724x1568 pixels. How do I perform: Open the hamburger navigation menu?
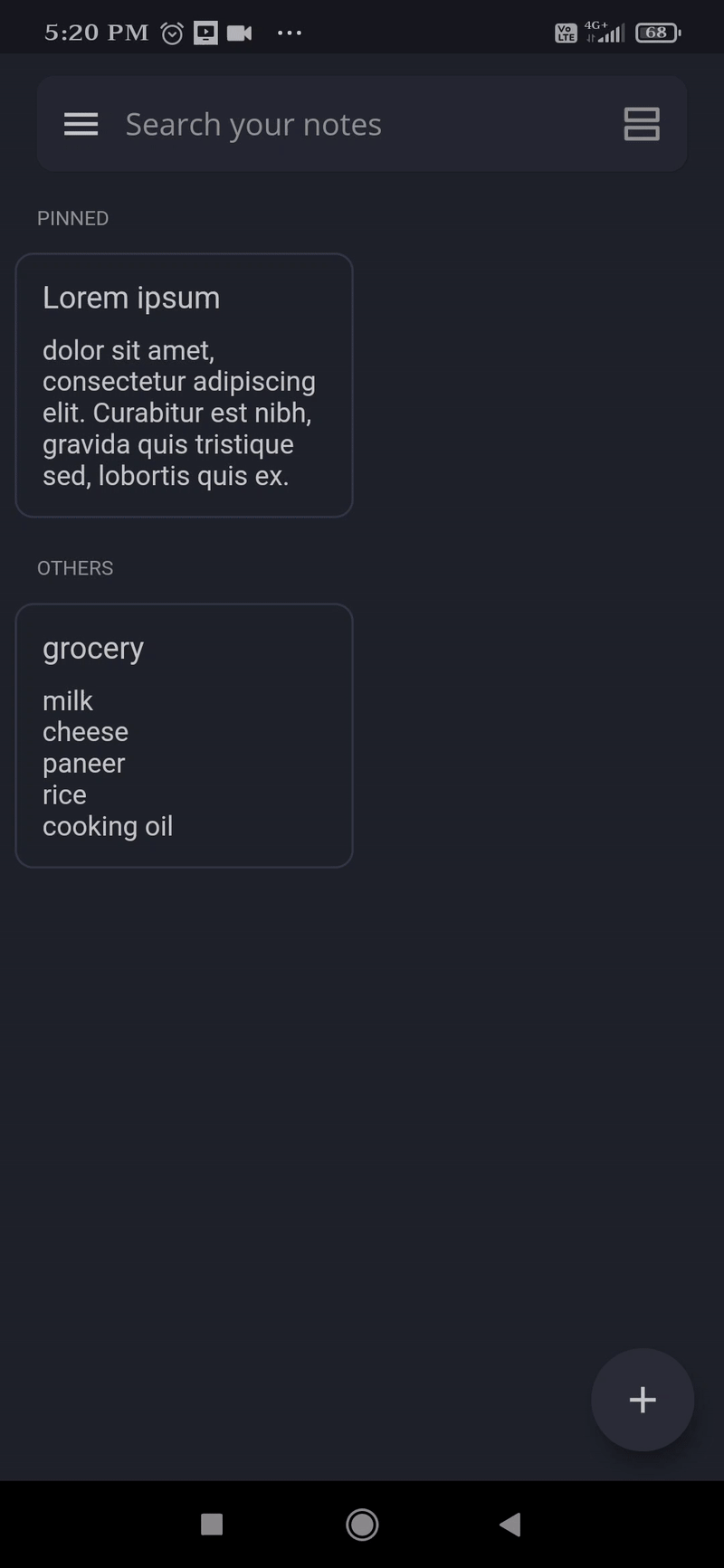click(x=81, y=124)
